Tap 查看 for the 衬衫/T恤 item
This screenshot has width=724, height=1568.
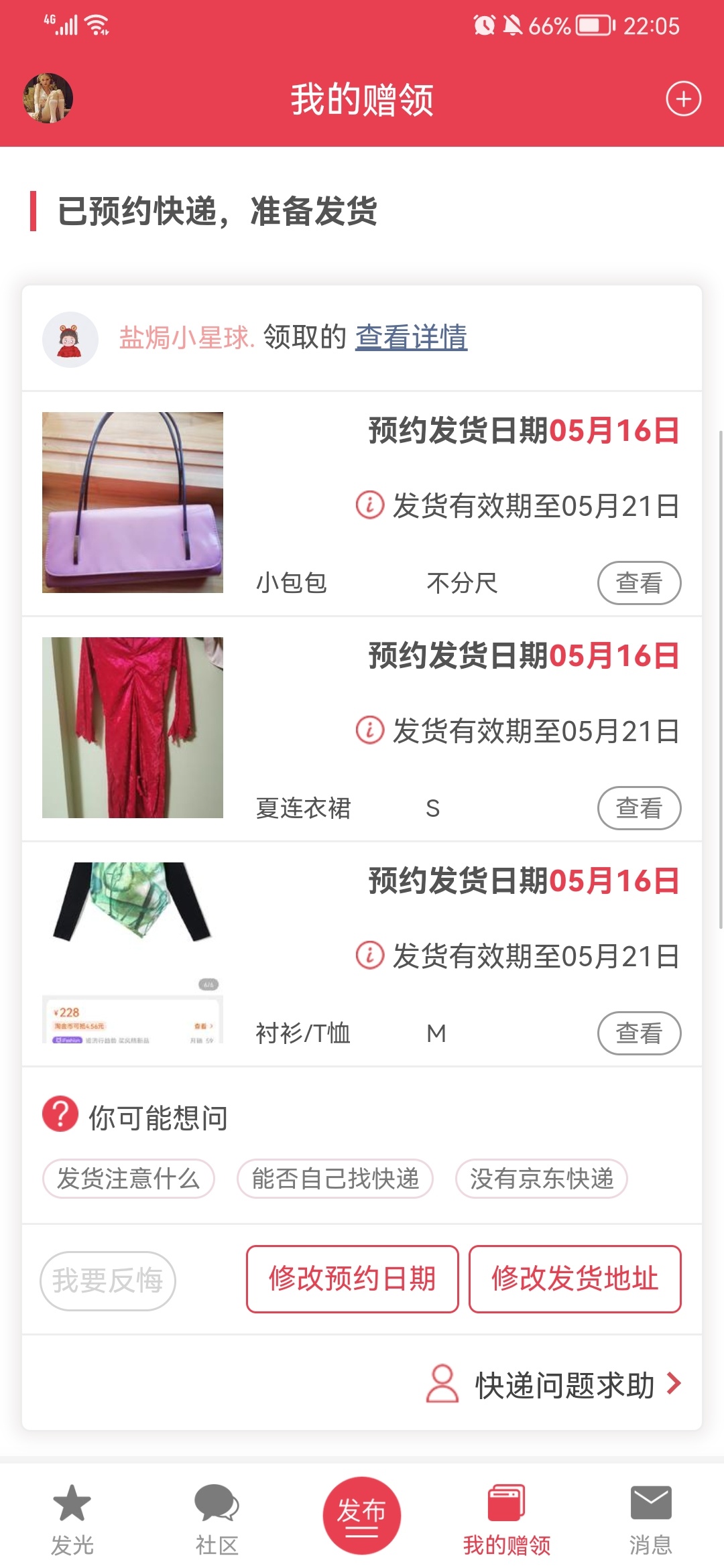coord(639,1033)
